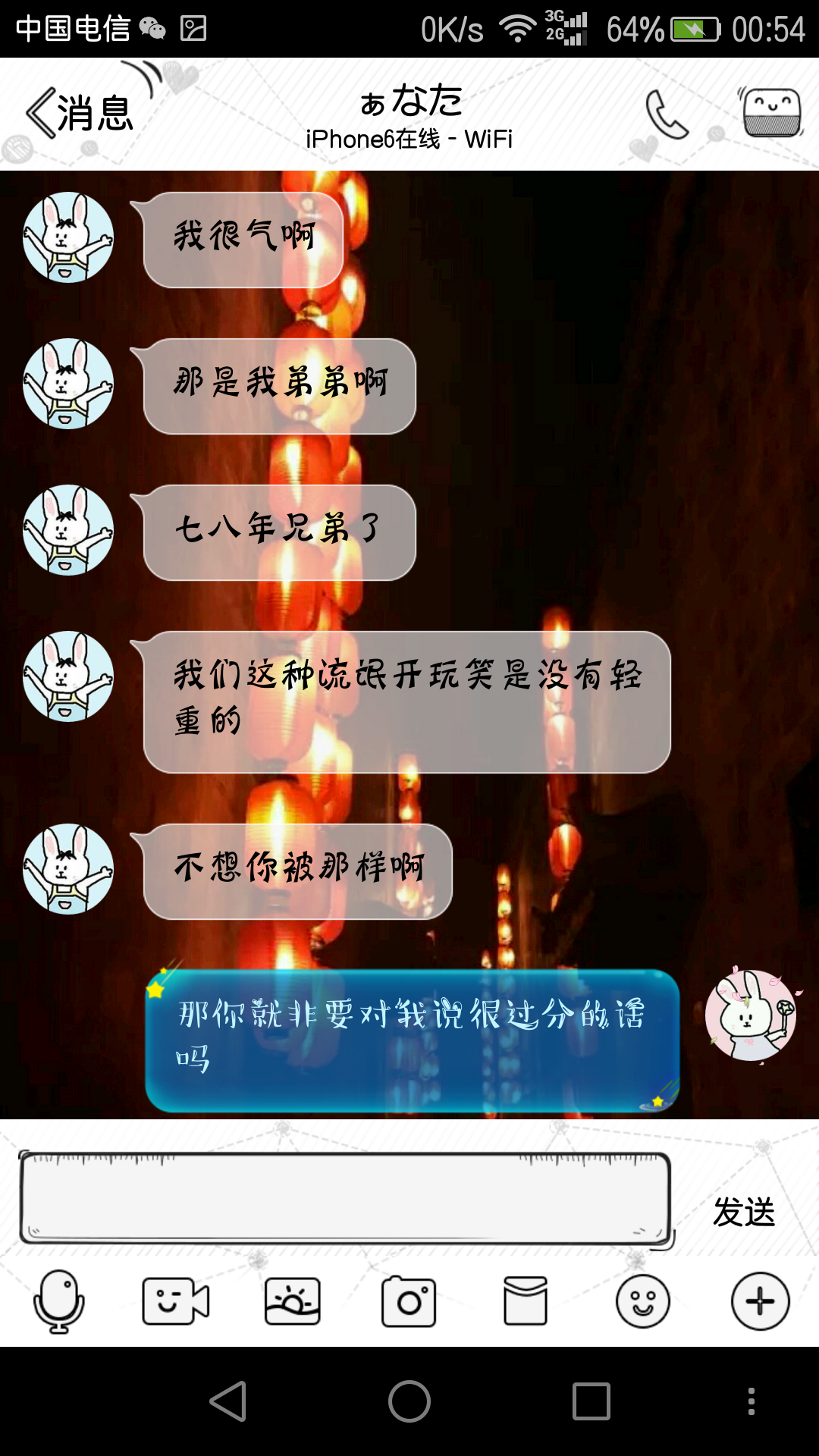The height and width of the screenshot is (1456, 819).
Task: Start a video call from toolbar
Action: click(175, 1301)
